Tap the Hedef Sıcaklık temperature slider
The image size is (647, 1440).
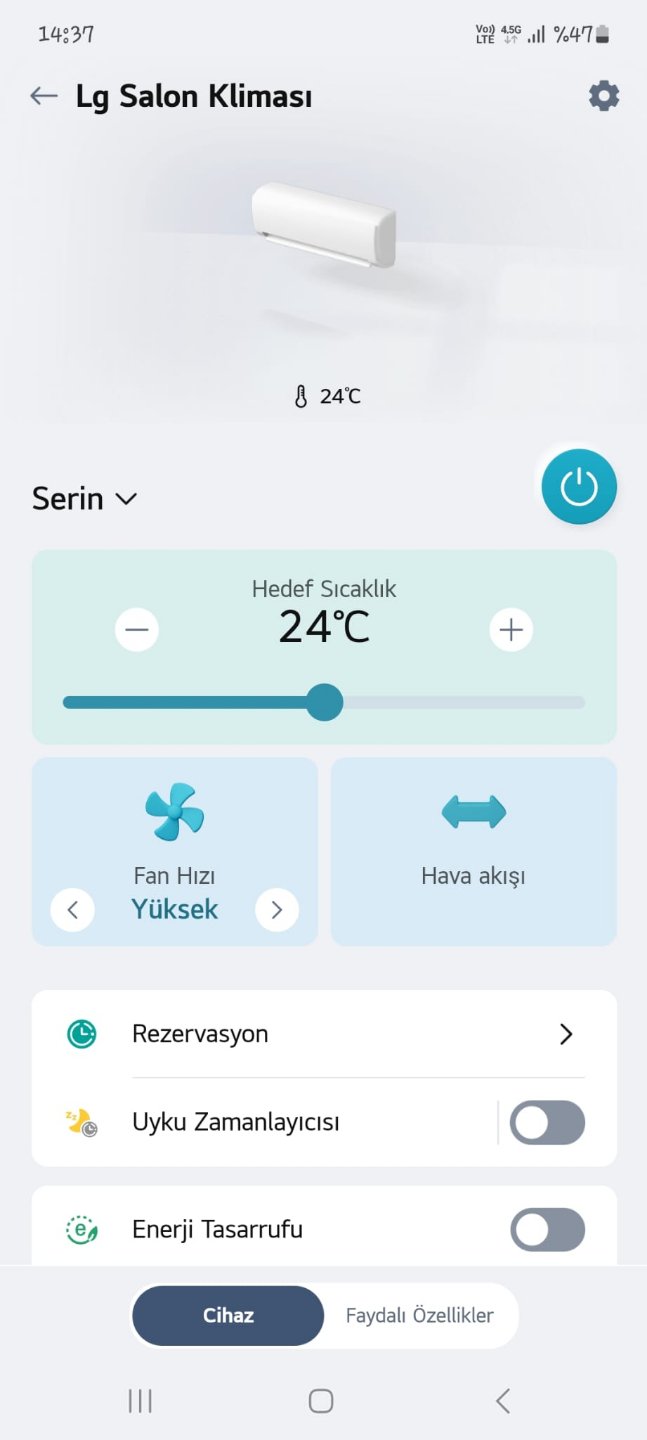(324, 702)
